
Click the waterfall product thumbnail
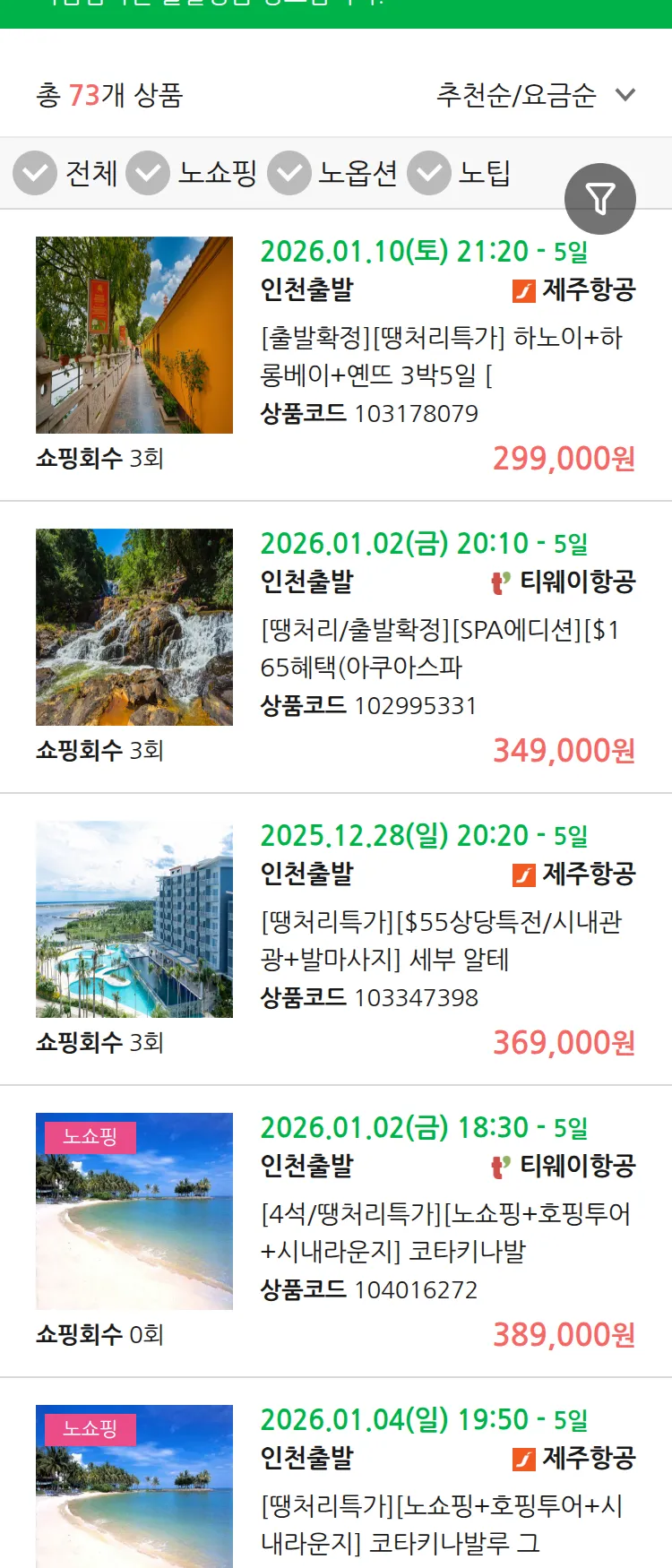pos(134,626)
